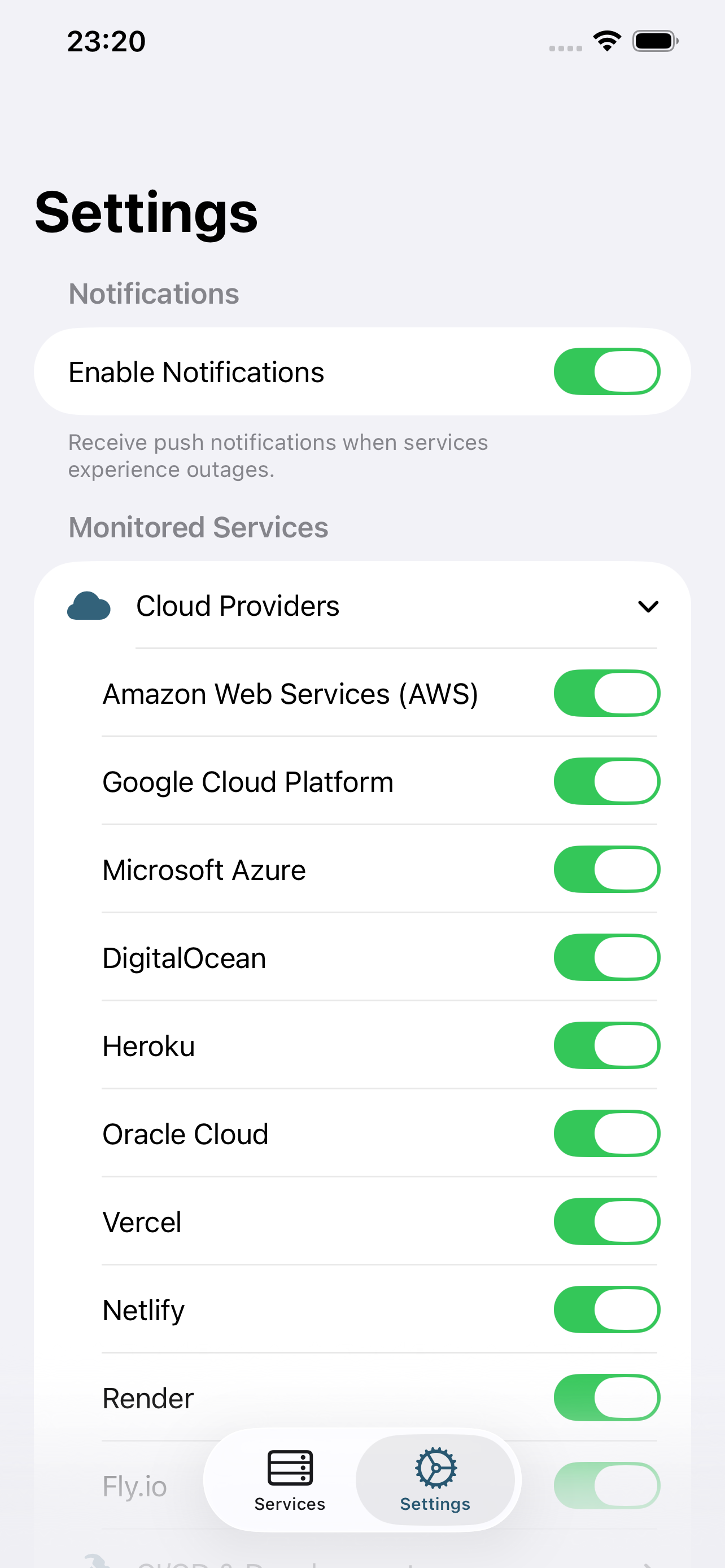
Task: Disable the Enable Notifications switch
Action: [606, 371]
